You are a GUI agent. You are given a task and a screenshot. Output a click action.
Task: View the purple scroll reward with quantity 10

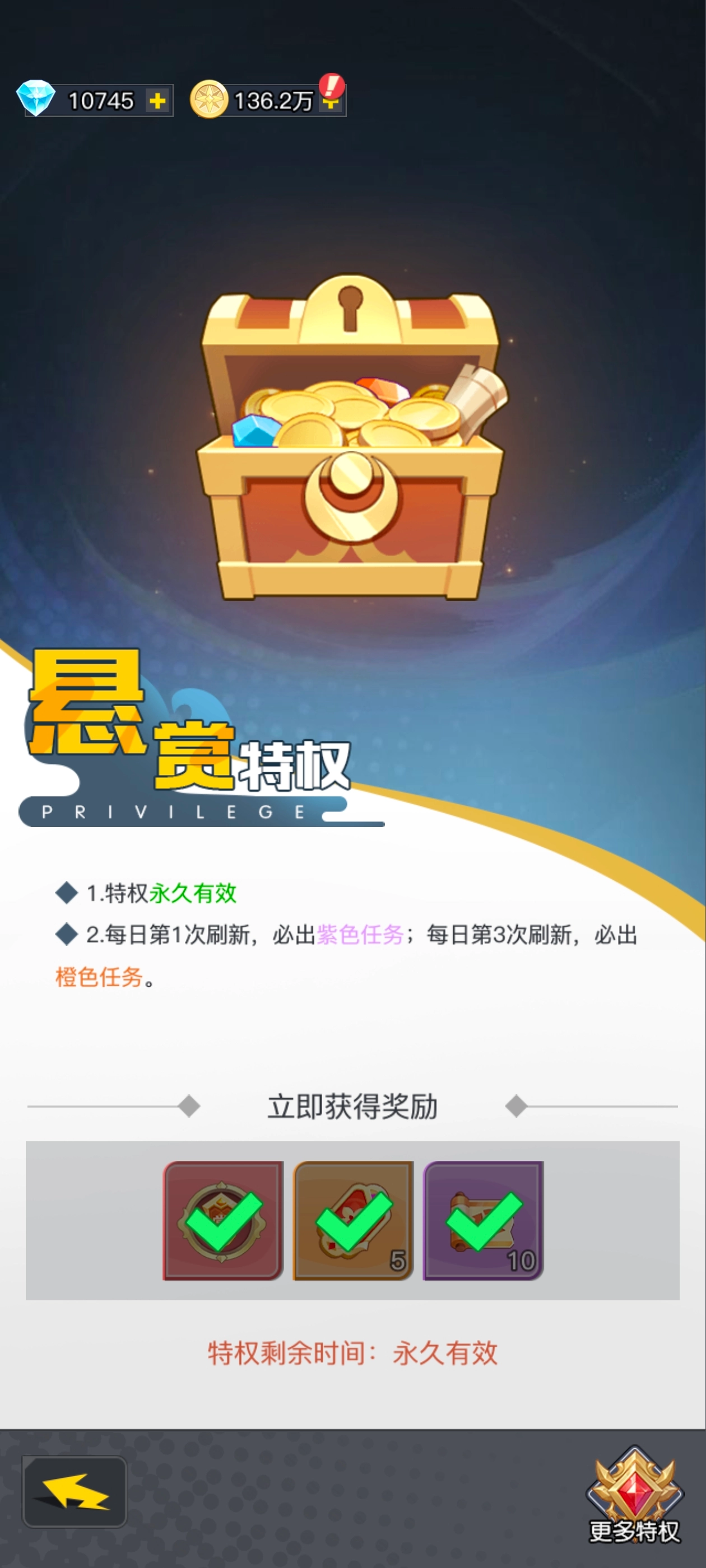(x=483, y=1220)
